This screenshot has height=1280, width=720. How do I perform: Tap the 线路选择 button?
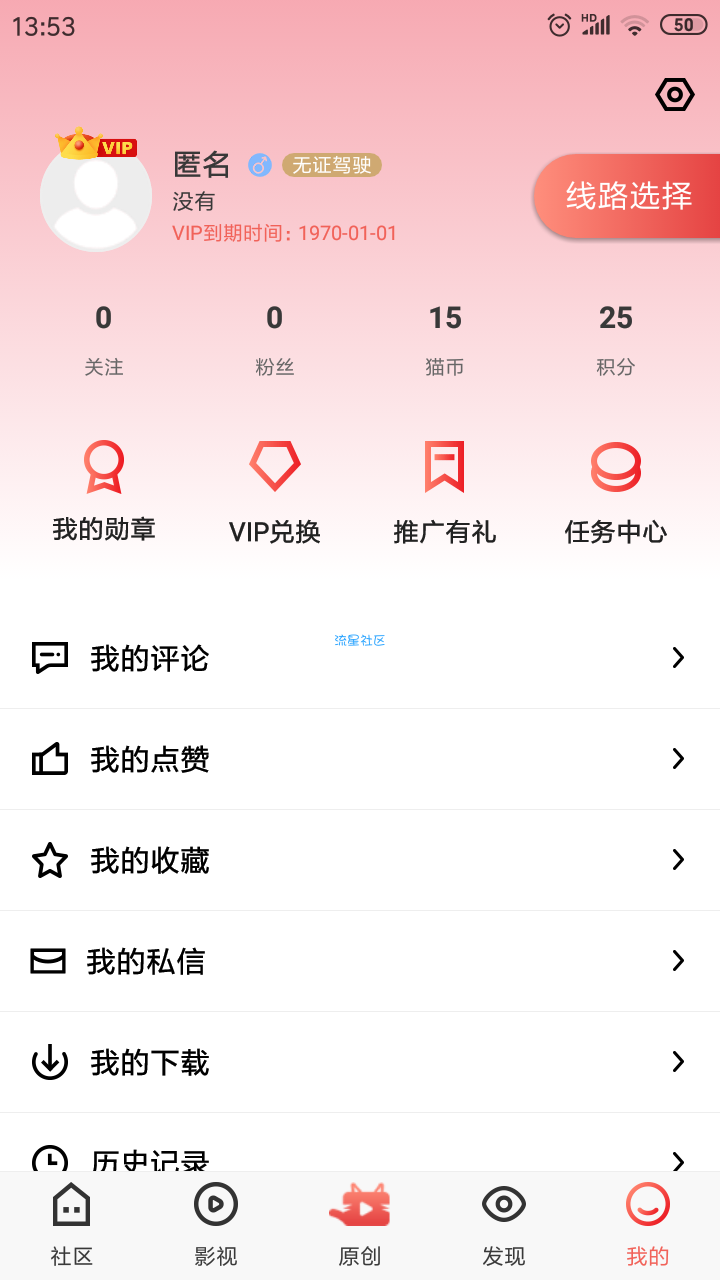click(627, 196)
